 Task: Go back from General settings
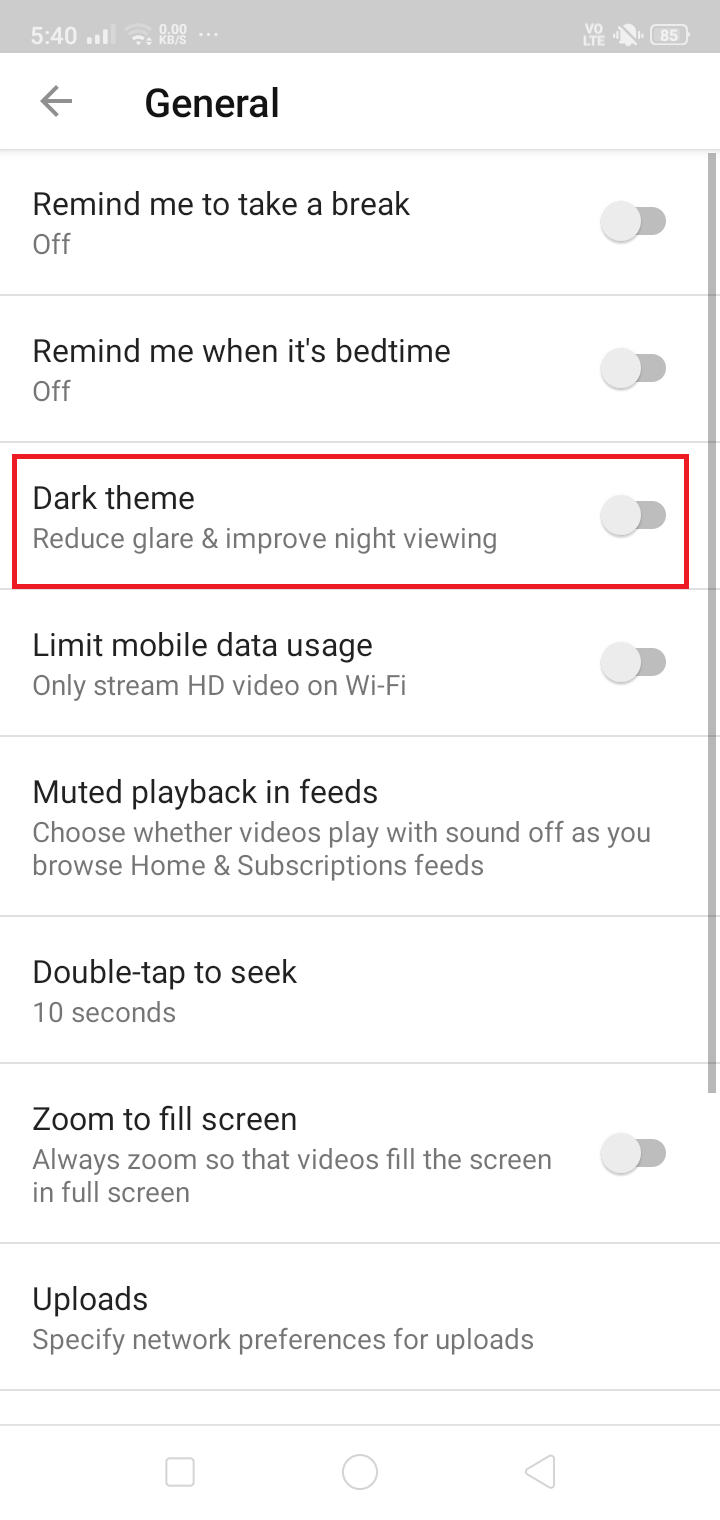coord(56,102)
